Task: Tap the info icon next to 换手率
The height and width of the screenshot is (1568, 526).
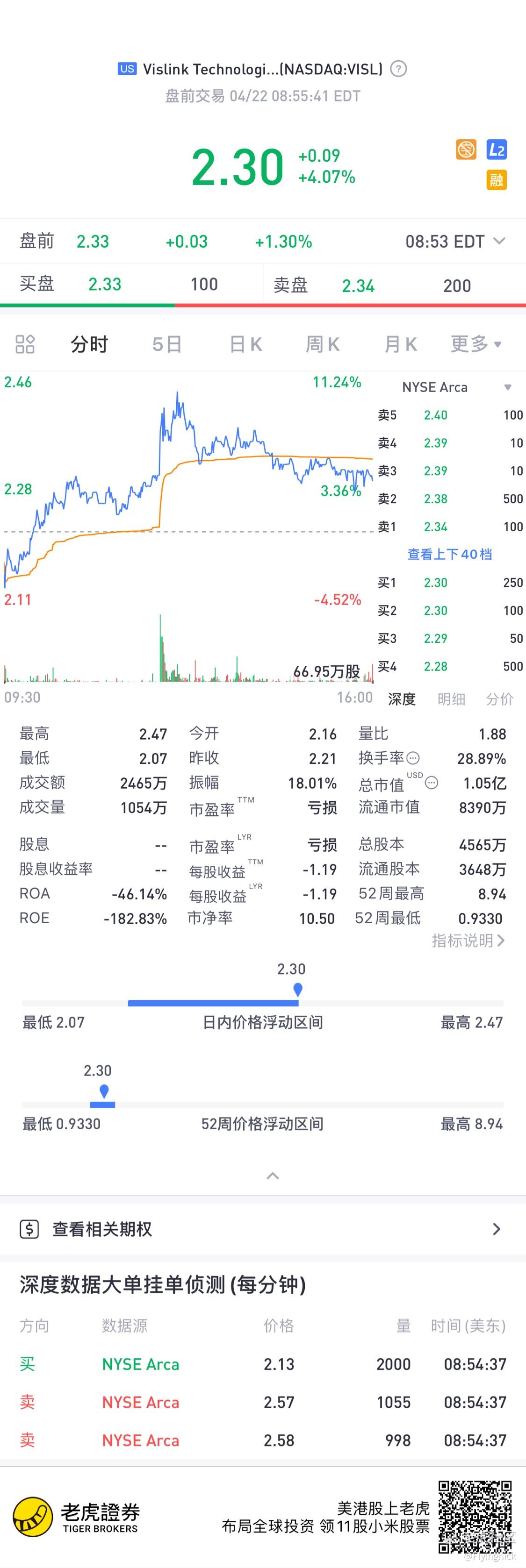Action: point(413,758)
